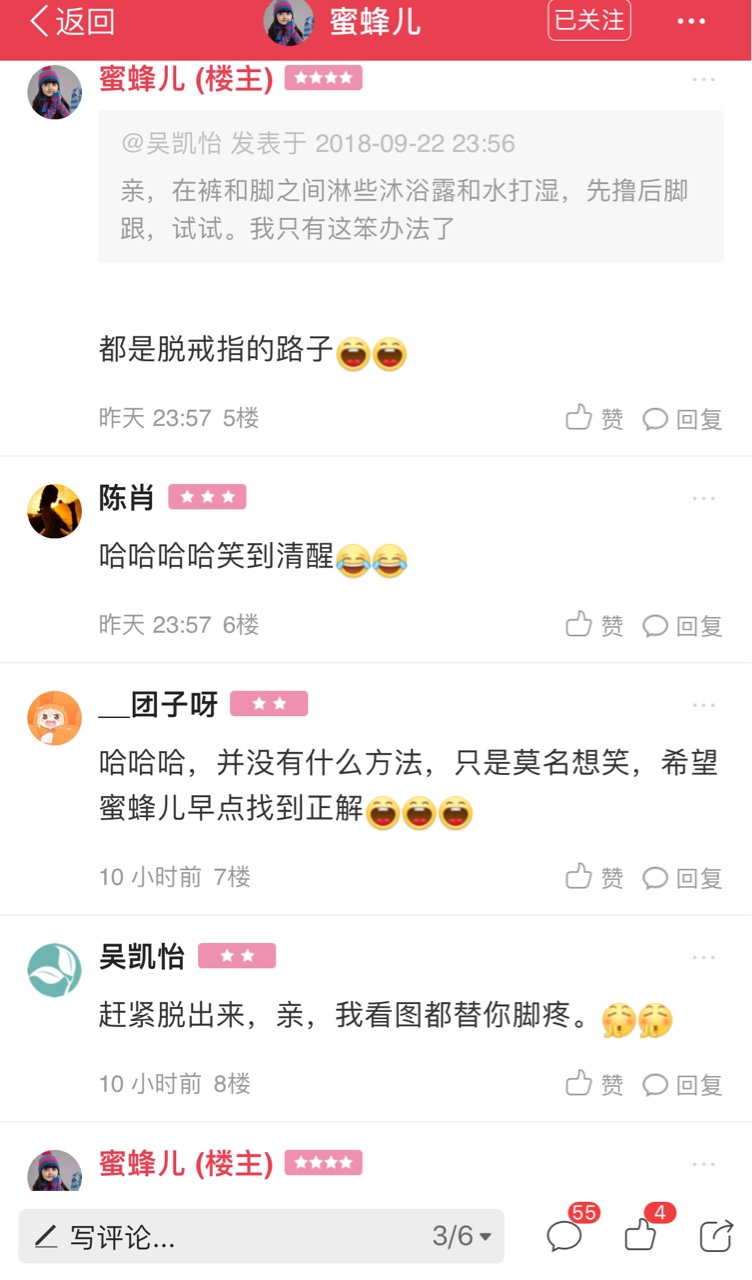Like __团子呀's 7楼 comment
Viewport: 752px width, 1280px height.
point(595,877)
